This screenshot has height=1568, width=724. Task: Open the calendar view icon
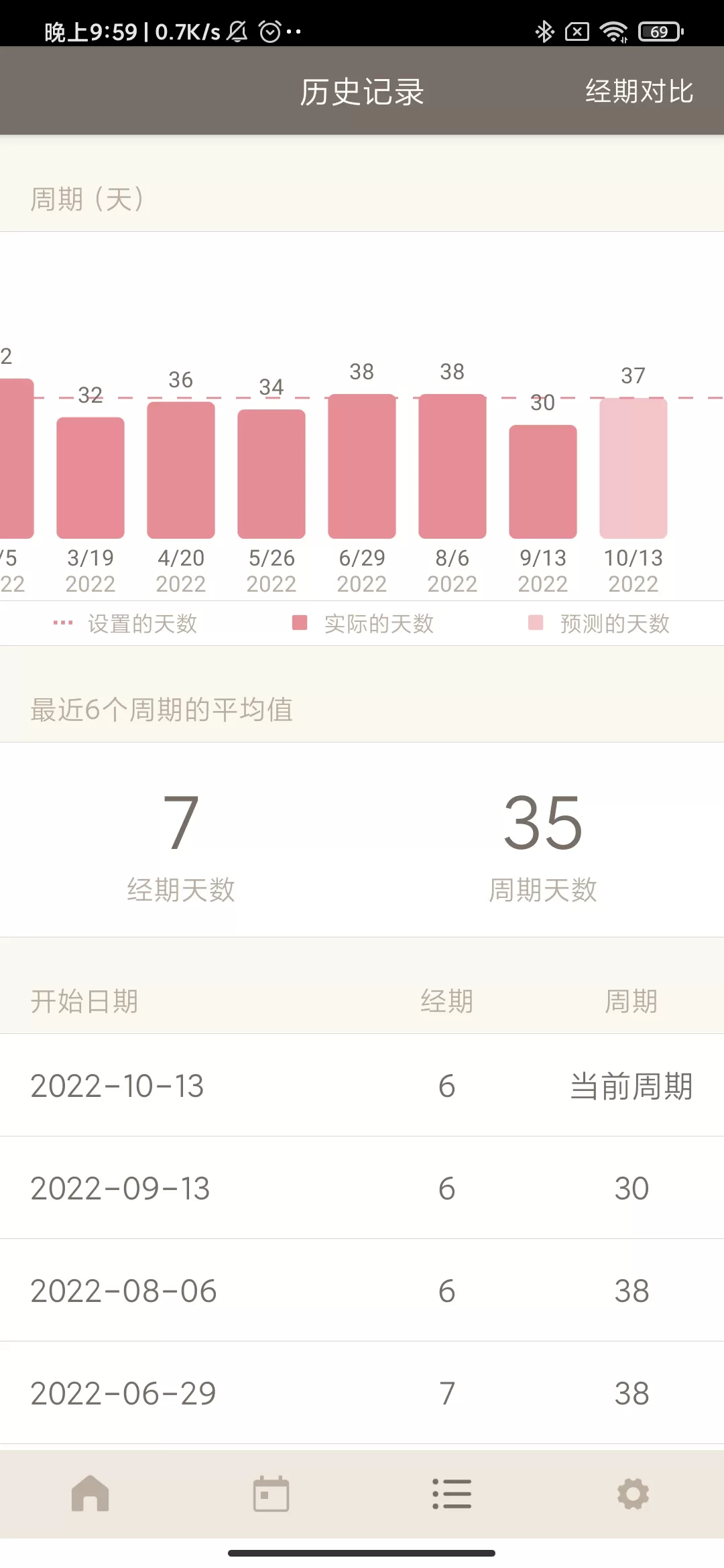tap(271, 1493)
